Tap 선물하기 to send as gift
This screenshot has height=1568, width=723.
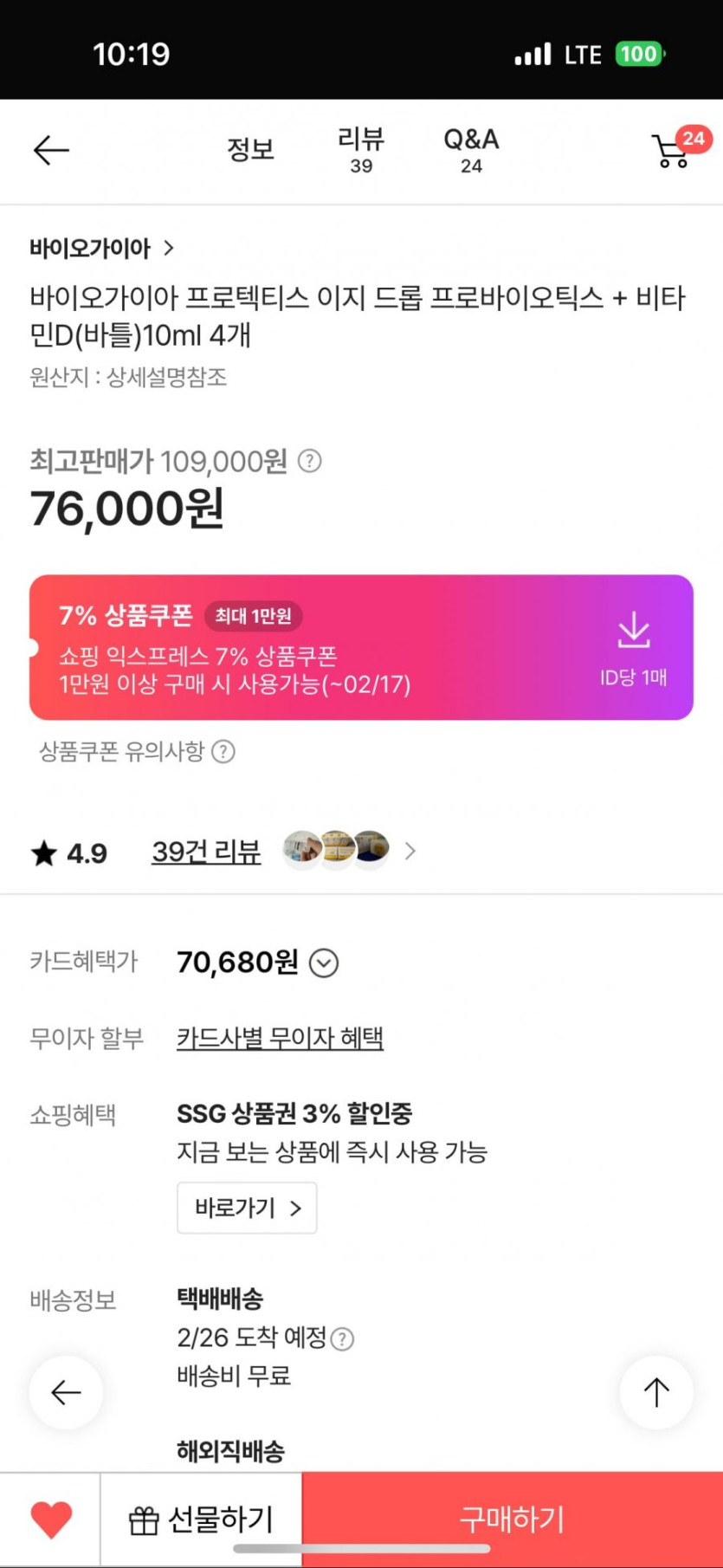(201, 1519)
